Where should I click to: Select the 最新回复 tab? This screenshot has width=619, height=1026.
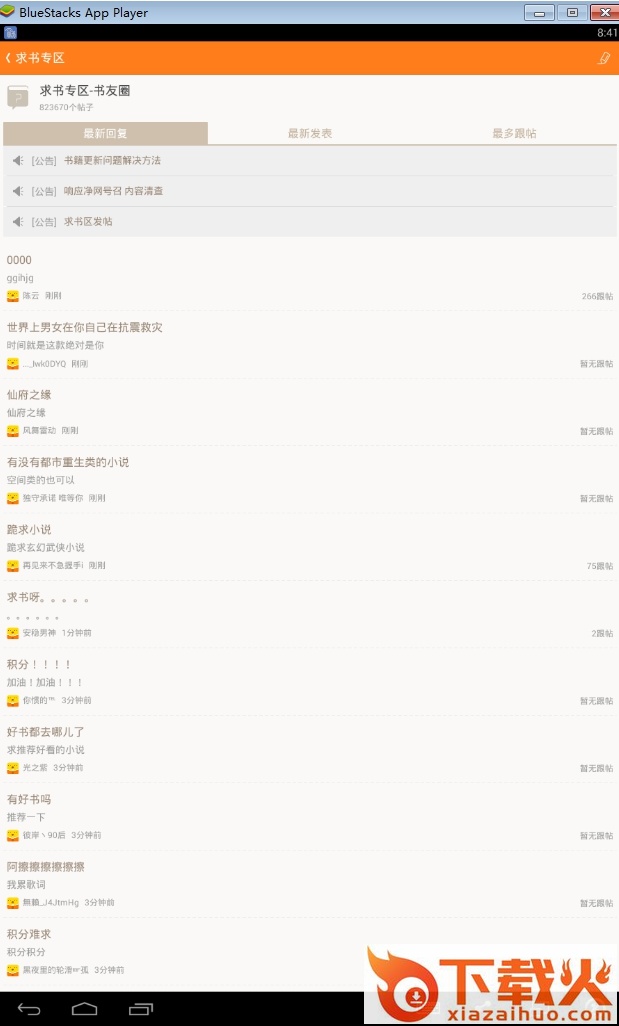tap(105, 133)
